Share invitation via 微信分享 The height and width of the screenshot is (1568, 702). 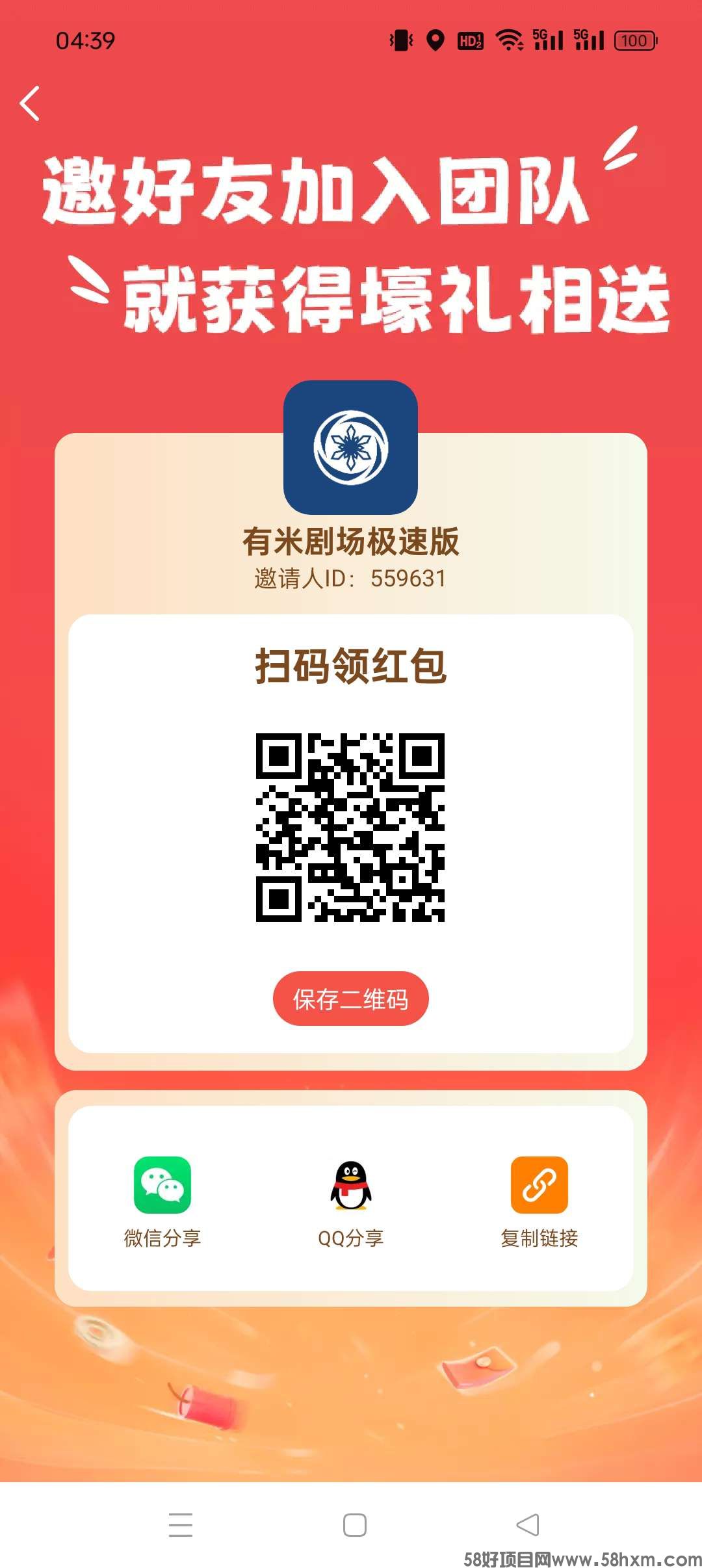162,1201
